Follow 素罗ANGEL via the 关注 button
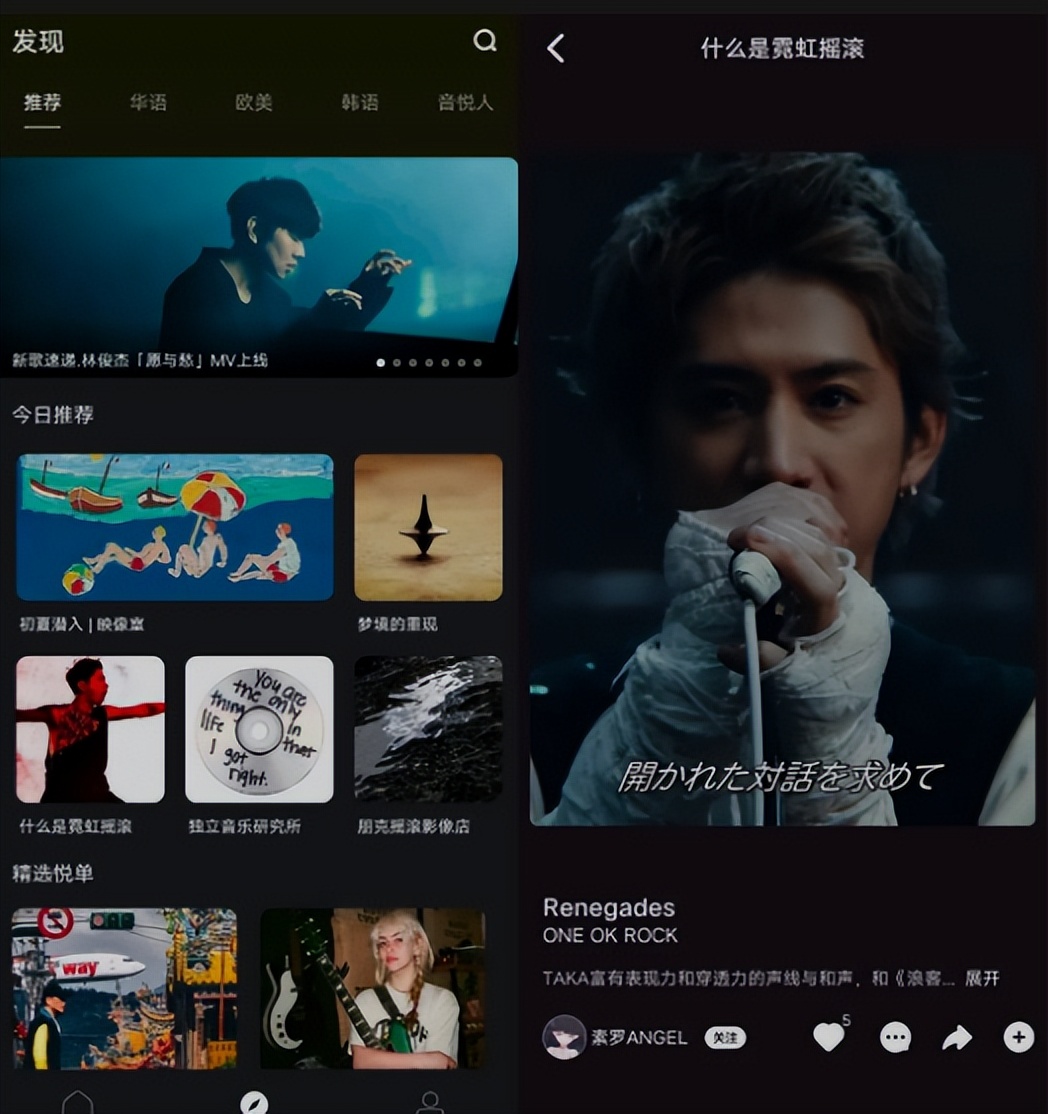This screenshot has width=1048, height=1114. tap(725, 1038)
